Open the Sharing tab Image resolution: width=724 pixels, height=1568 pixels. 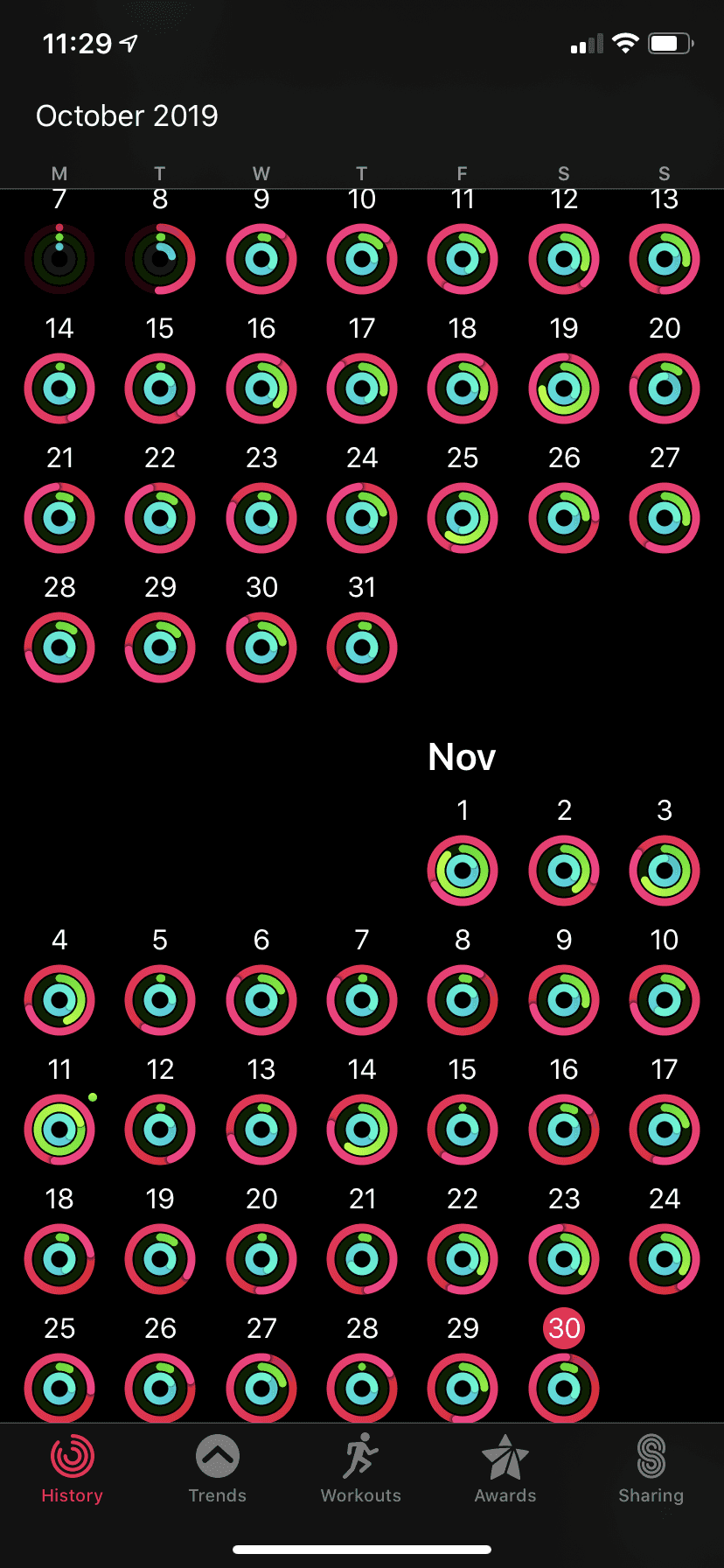coord(651,1469)
